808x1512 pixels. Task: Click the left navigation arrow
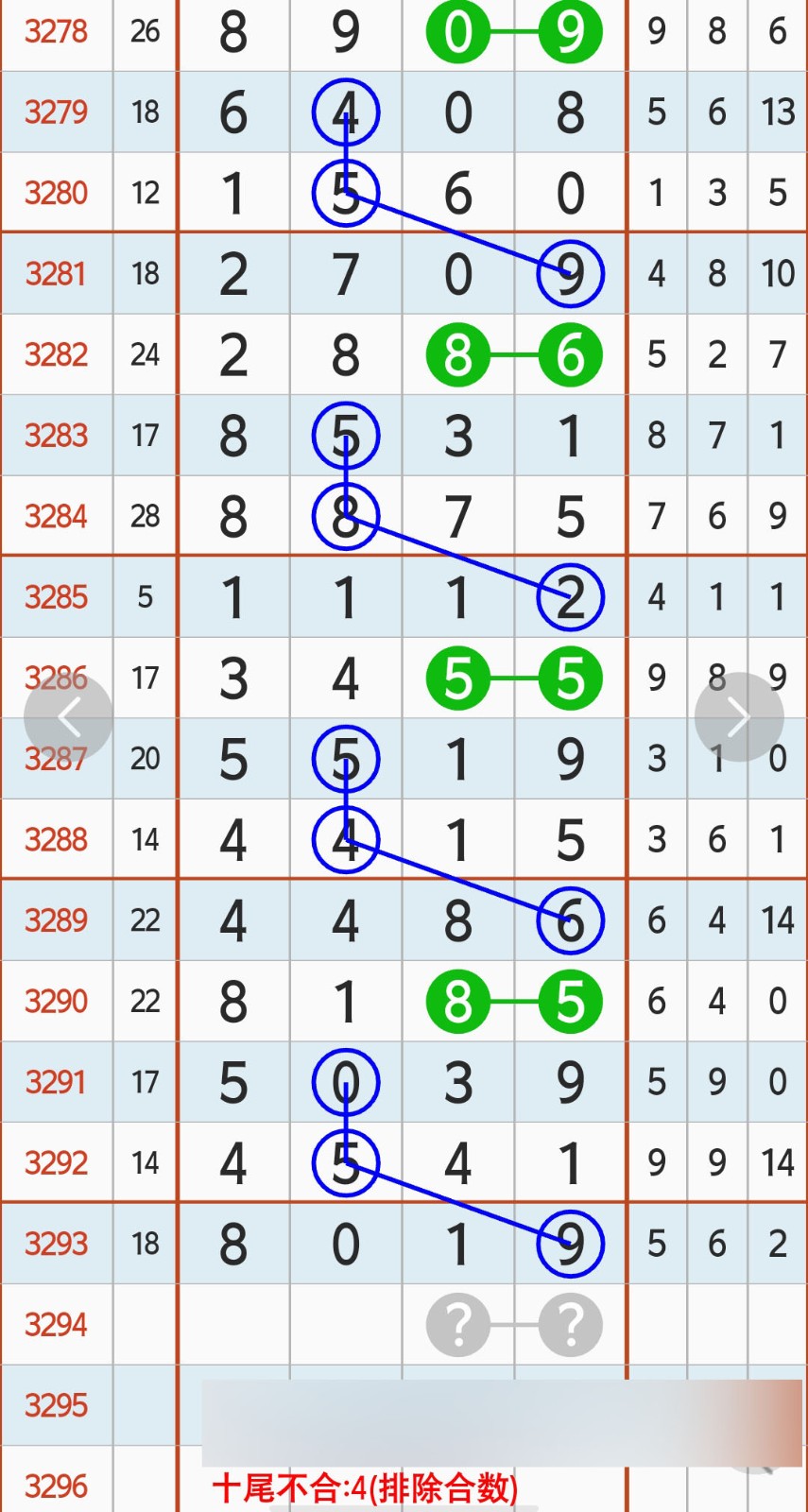click(x=69, y=716)
